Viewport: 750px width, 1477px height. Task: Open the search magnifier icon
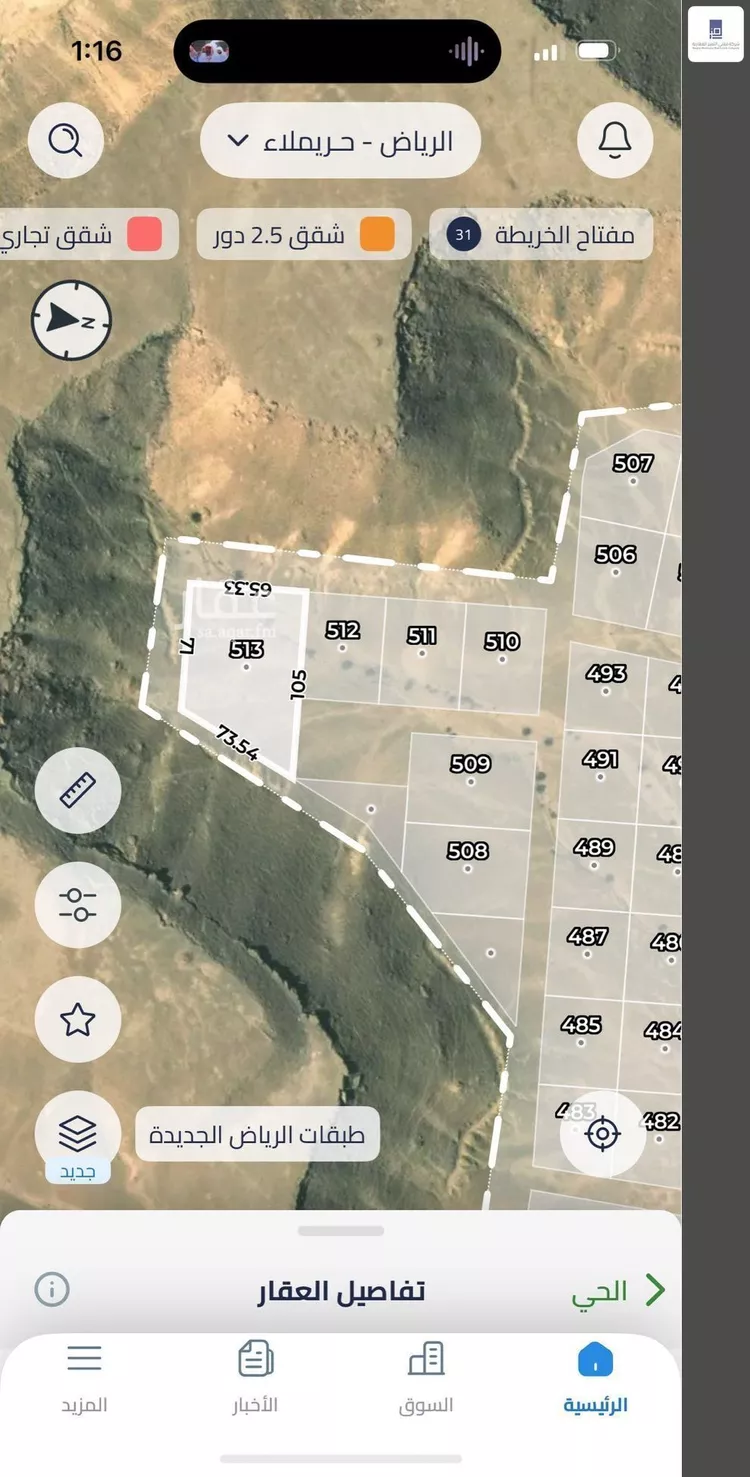[66, 140]
